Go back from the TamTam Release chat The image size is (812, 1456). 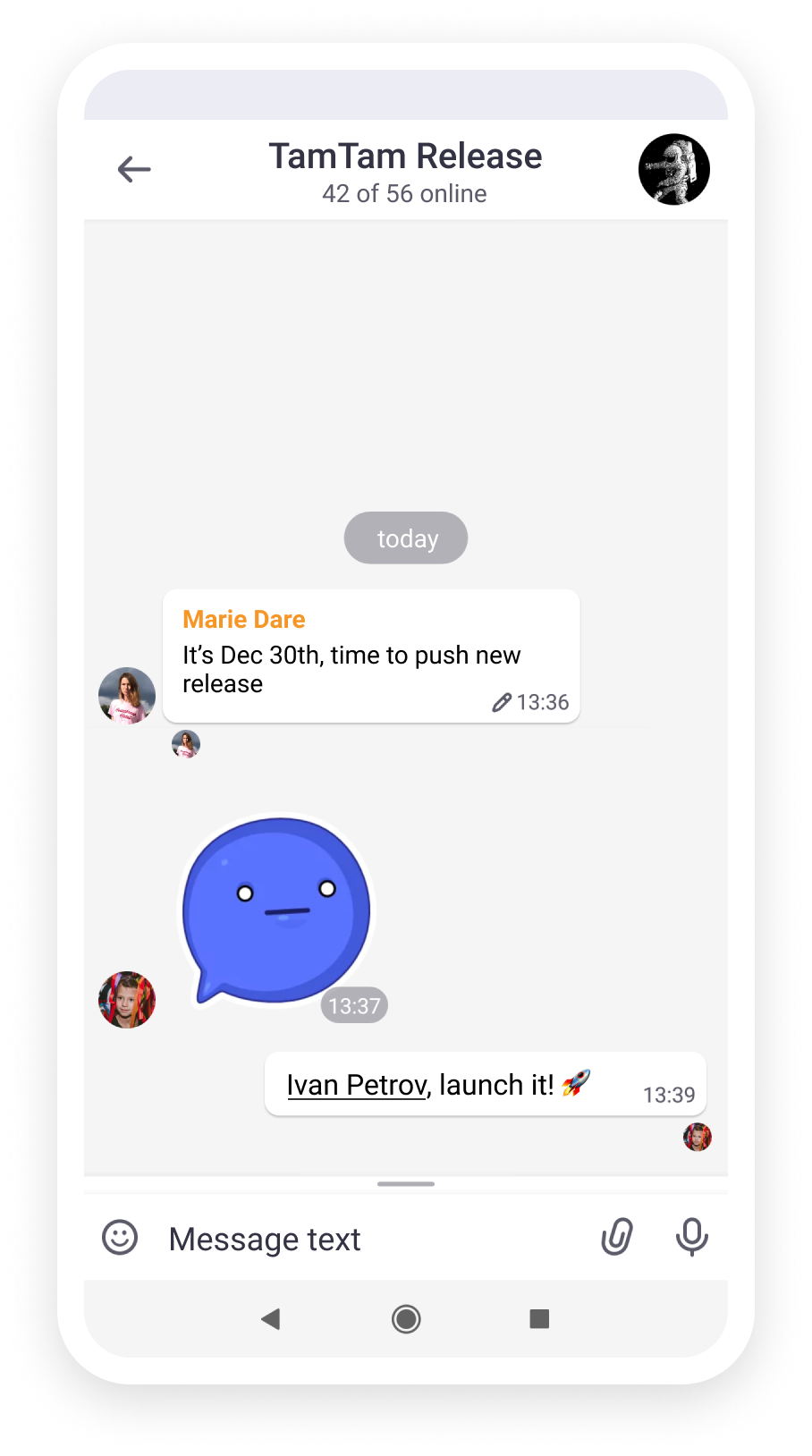click(134, 169)
